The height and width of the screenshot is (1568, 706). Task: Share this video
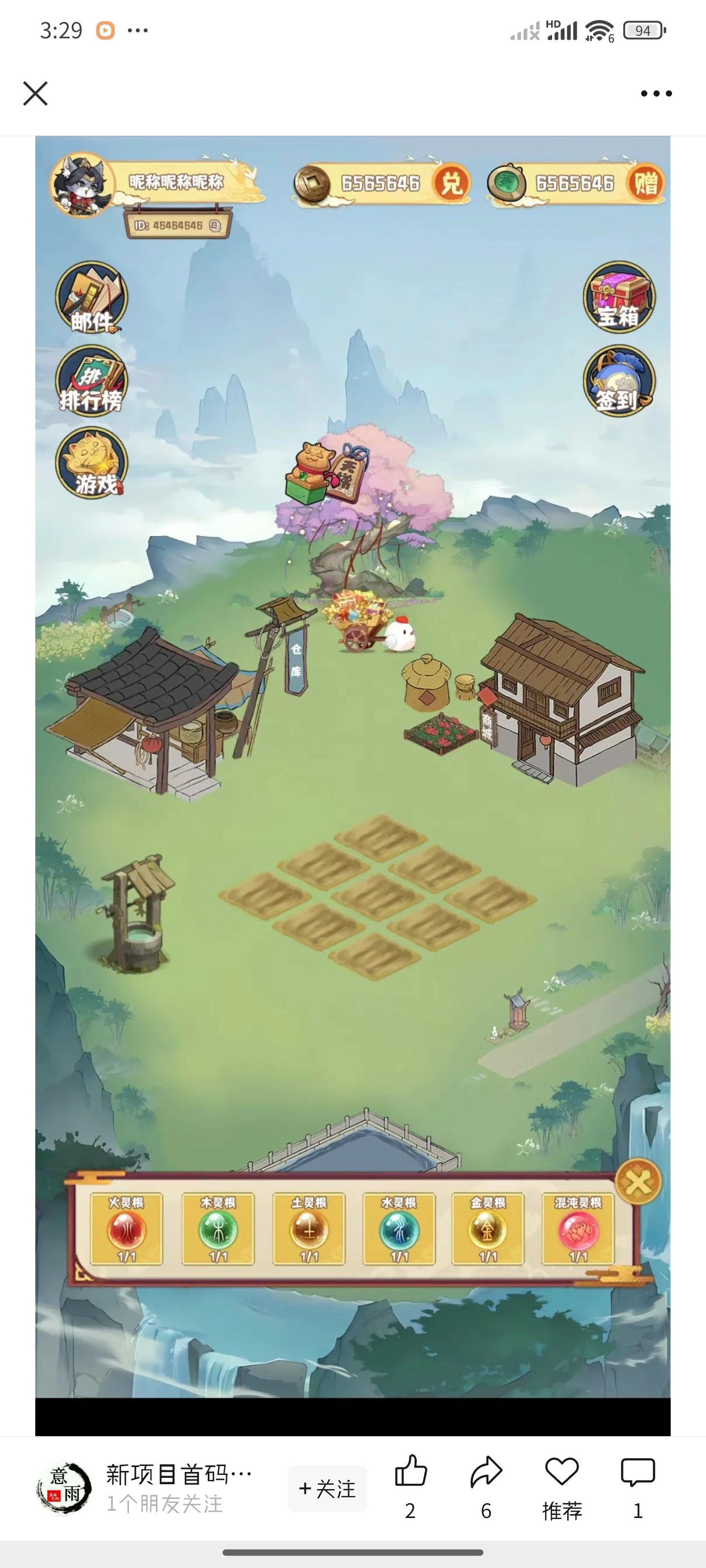[486, 1472]
